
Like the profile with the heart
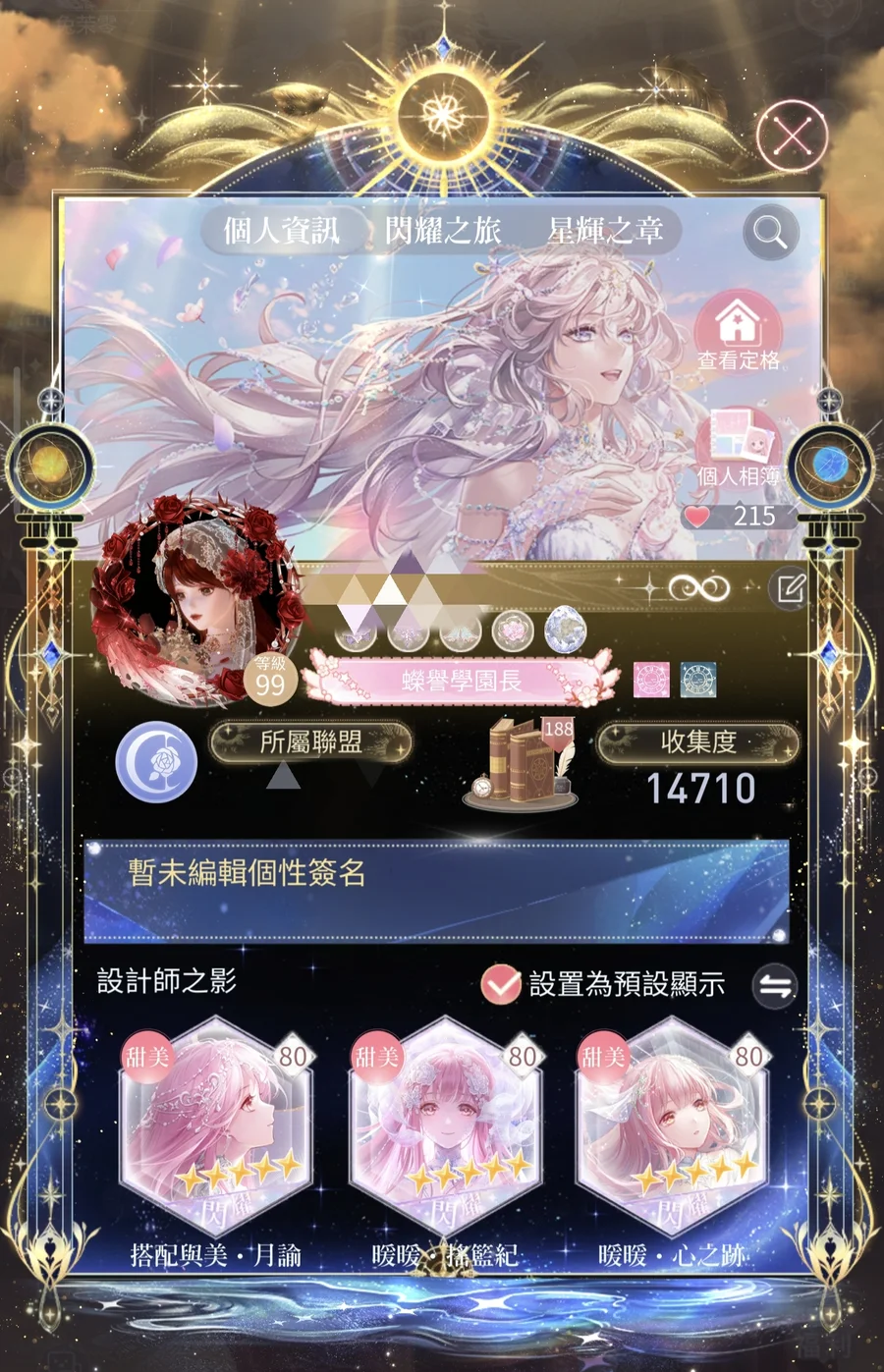697,517
